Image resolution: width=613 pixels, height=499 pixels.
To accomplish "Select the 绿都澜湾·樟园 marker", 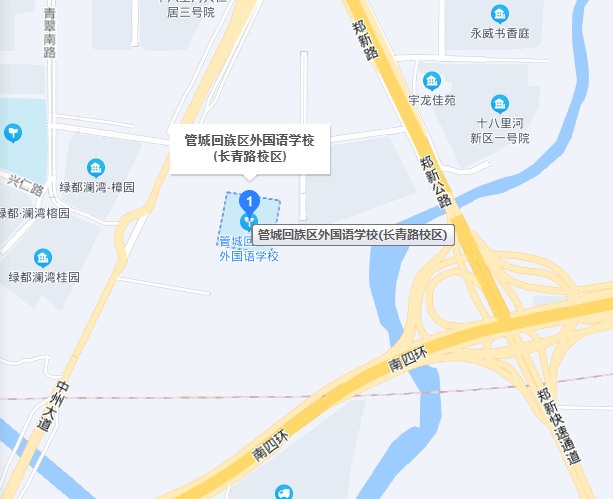I will coord(96,167).
